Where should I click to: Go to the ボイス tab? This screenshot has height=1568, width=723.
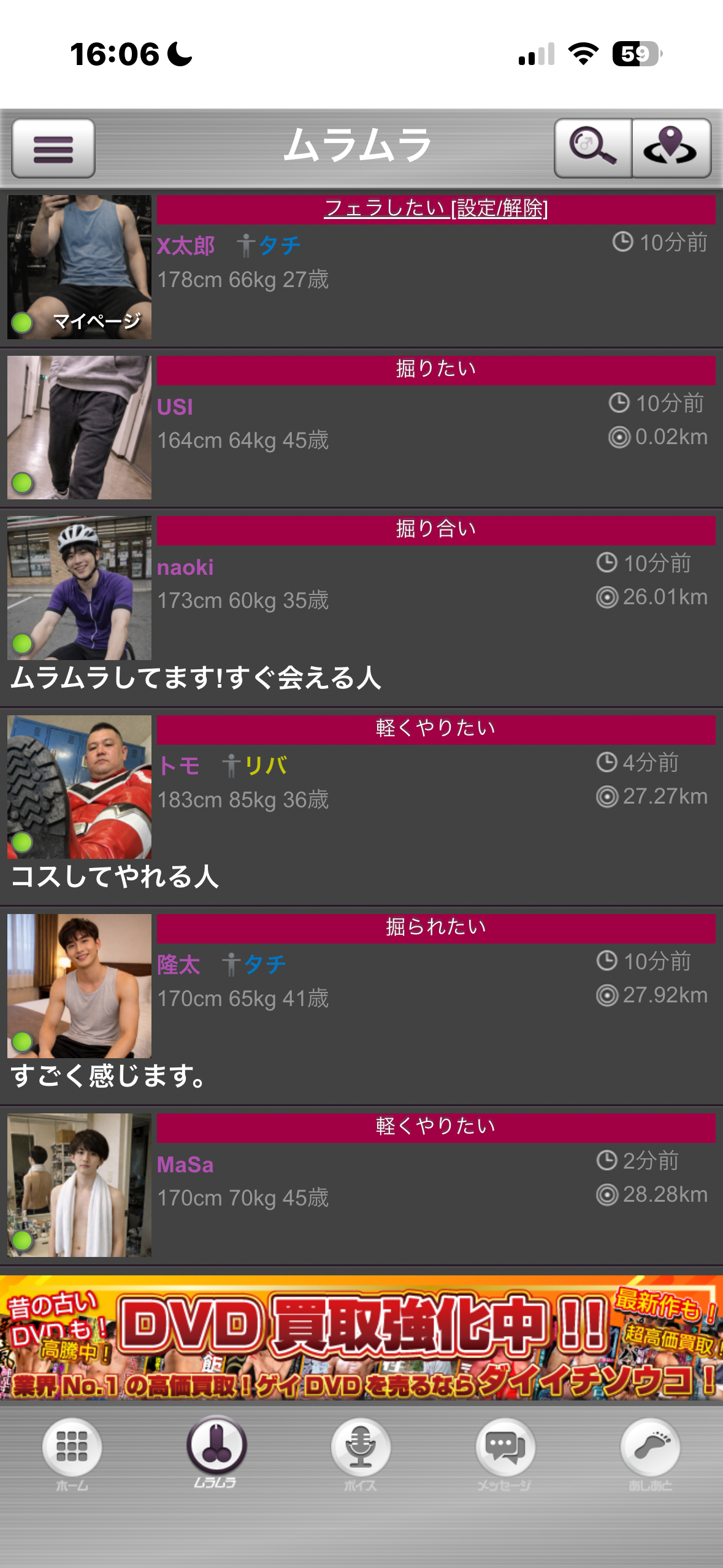pos(361,1453)
